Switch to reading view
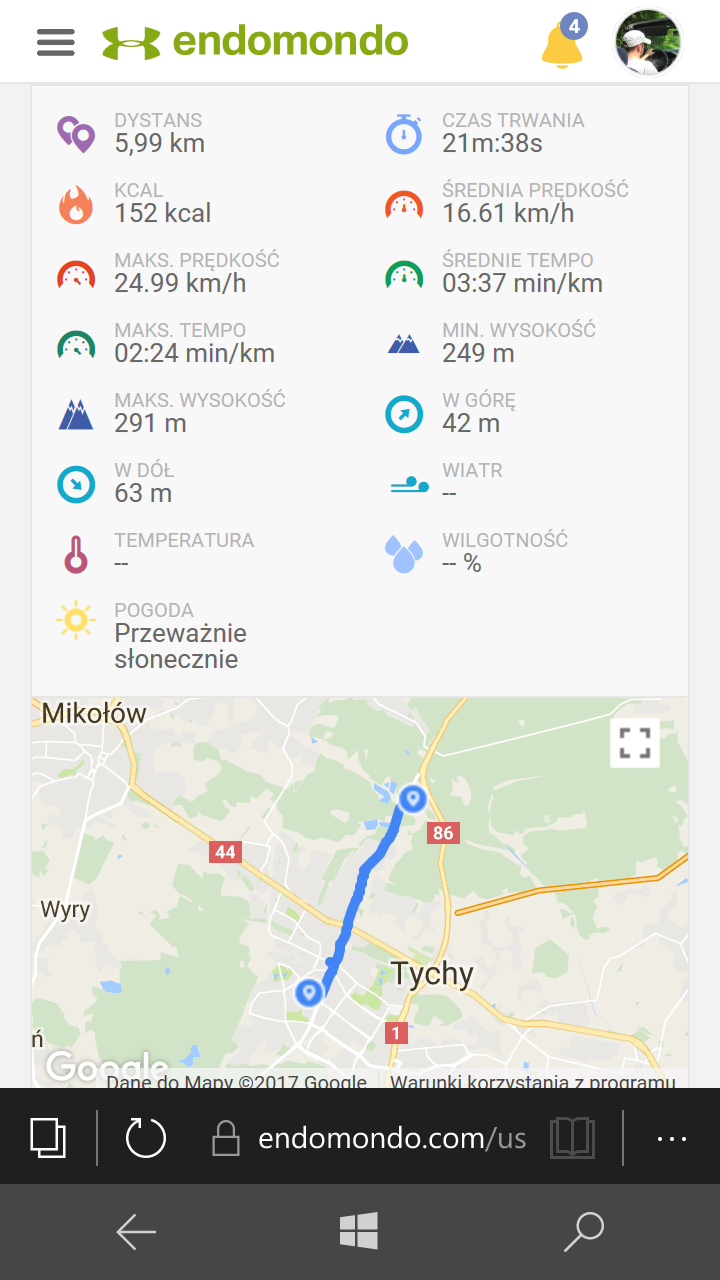The width and height of the screenshot is (720, 1280). pyautogui.click(x=573, y=1138)
